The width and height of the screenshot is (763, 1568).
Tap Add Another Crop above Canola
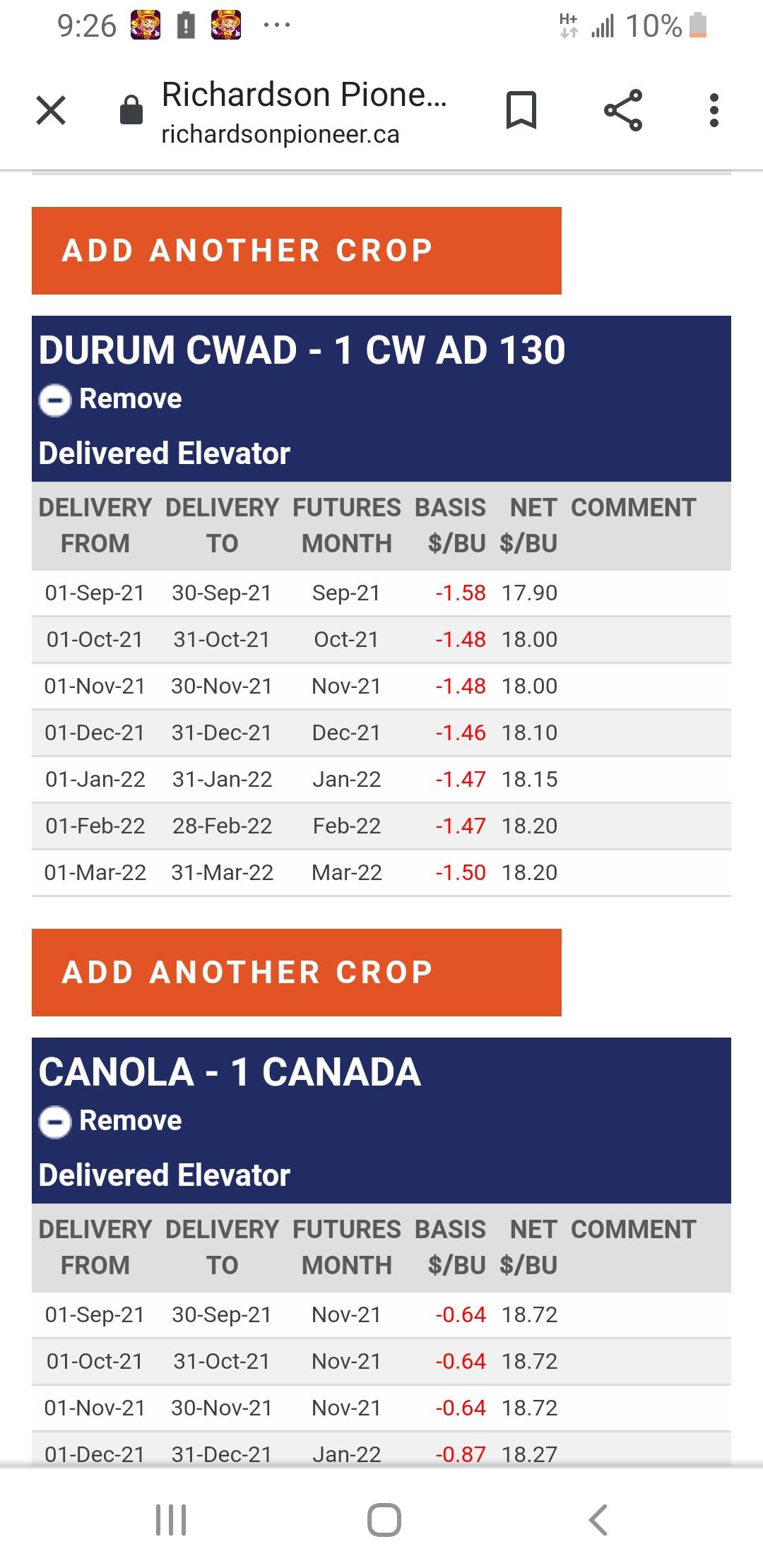pos(297,973)
